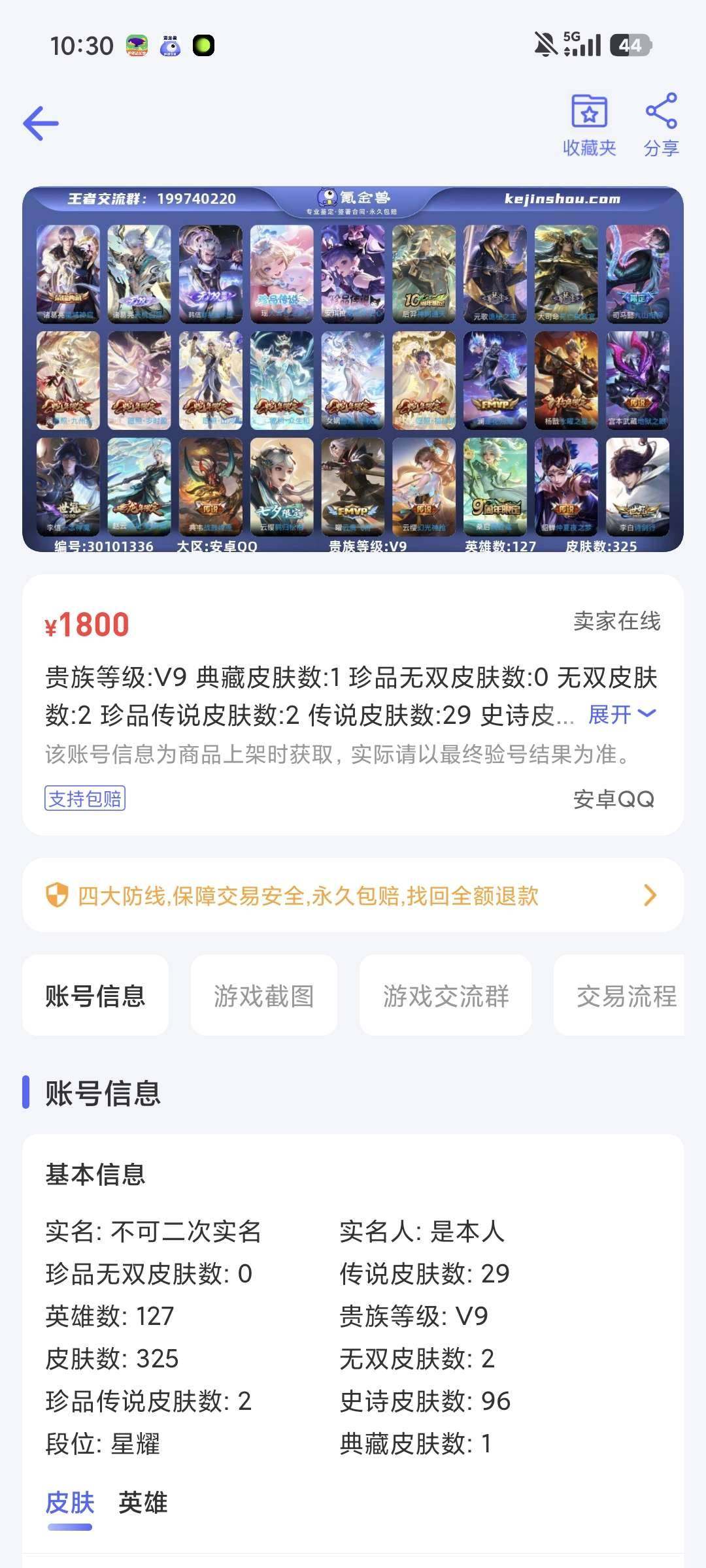Tap the 游戏交流群 tab
This screenshot has width=706, height=1568.
[445, 996]
